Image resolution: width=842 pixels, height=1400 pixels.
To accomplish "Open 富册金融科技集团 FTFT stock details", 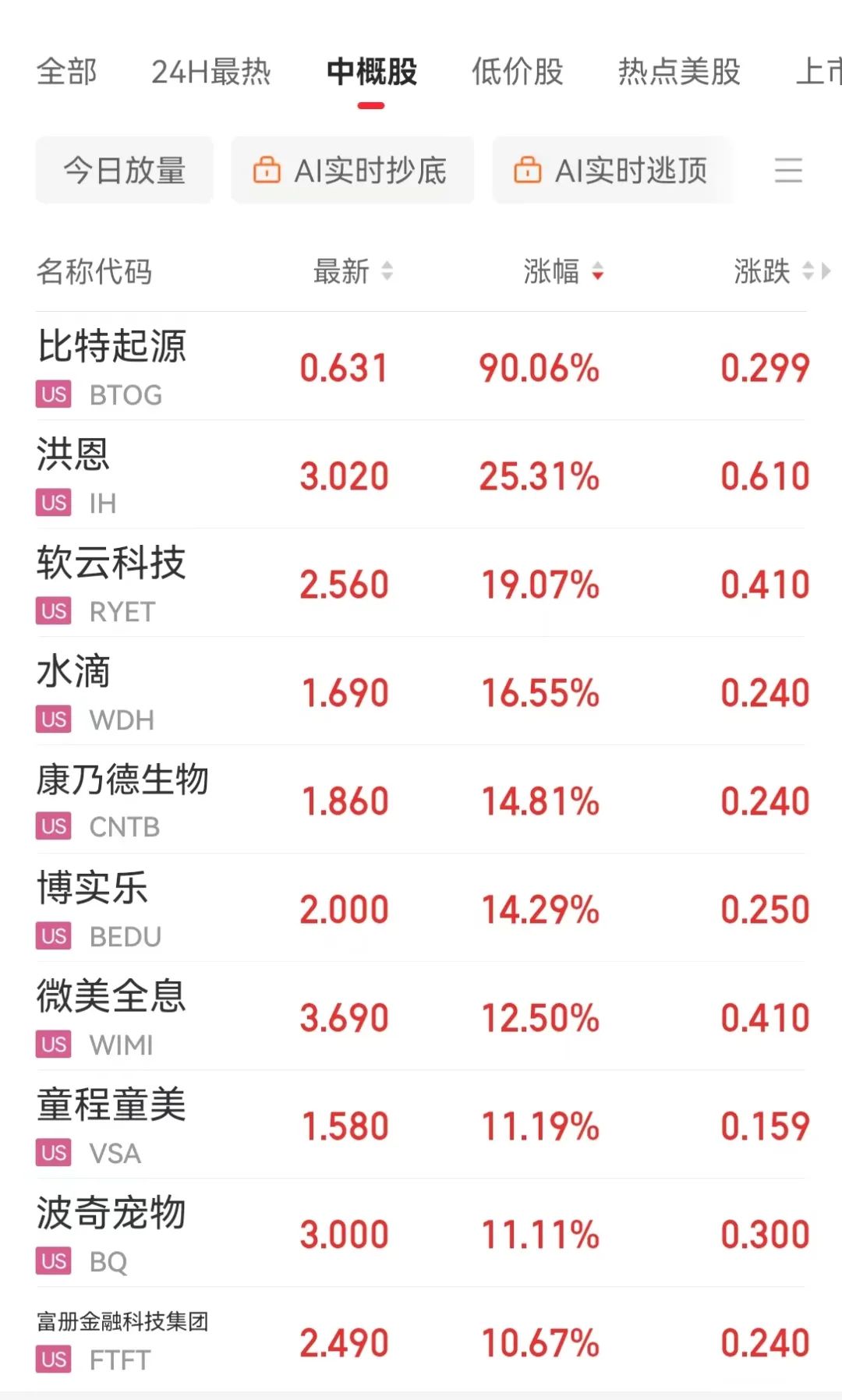I will (421, 1341).
